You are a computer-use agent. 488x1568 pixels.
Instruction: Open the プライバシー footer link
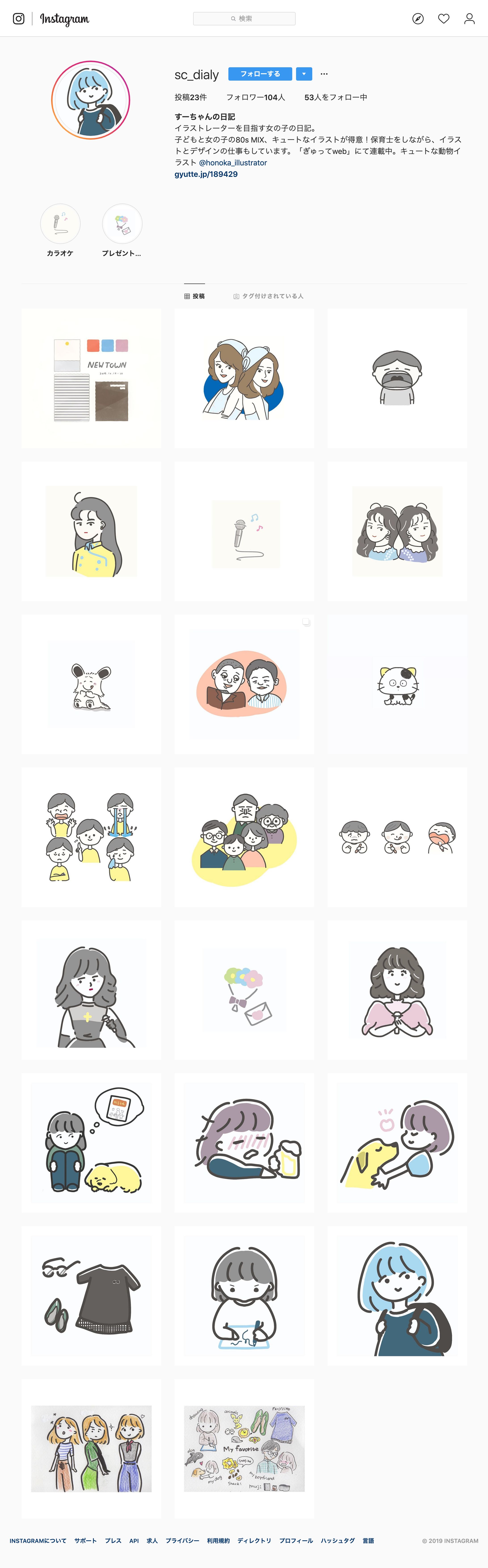coord(182,1541)
